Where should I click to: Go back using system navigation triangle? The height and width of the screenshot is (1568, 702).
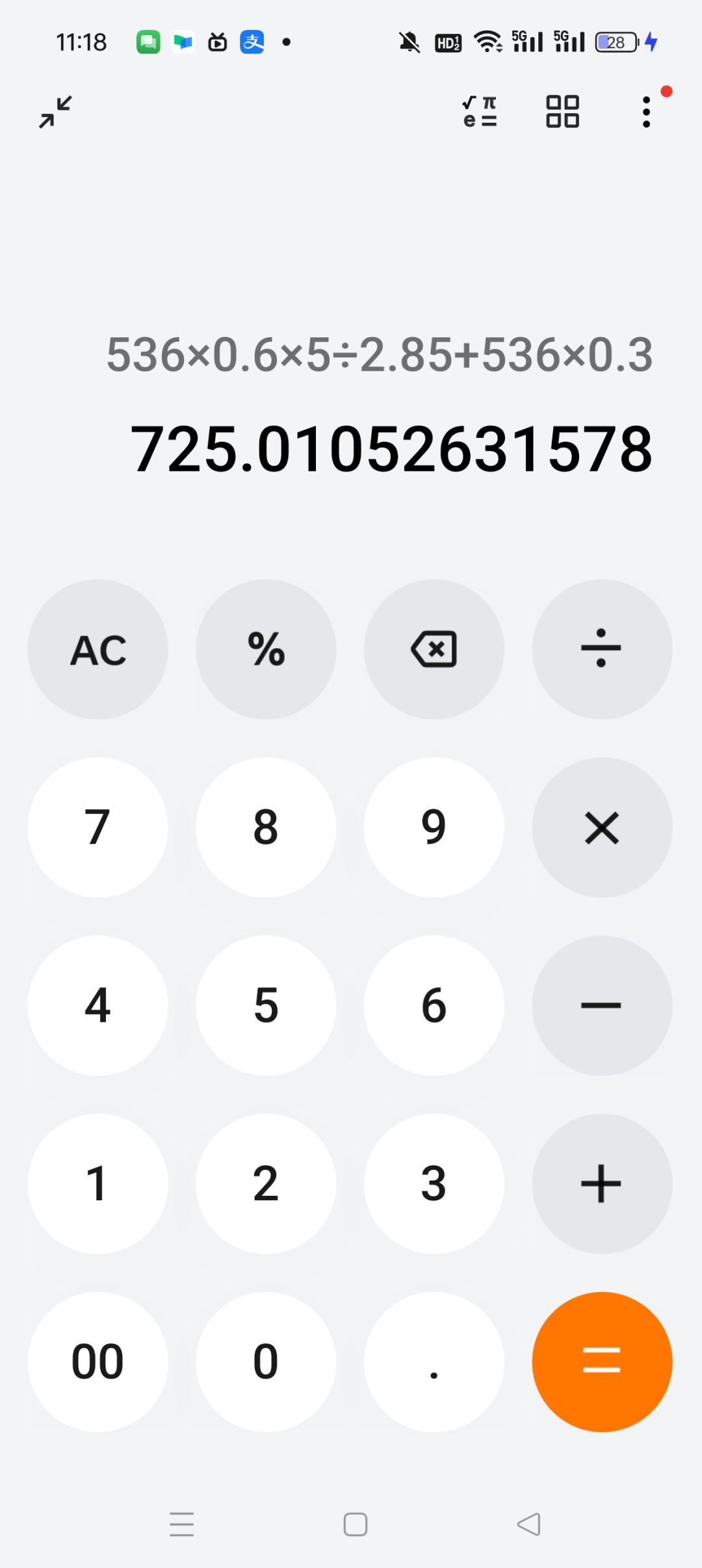click(528, 1524)
